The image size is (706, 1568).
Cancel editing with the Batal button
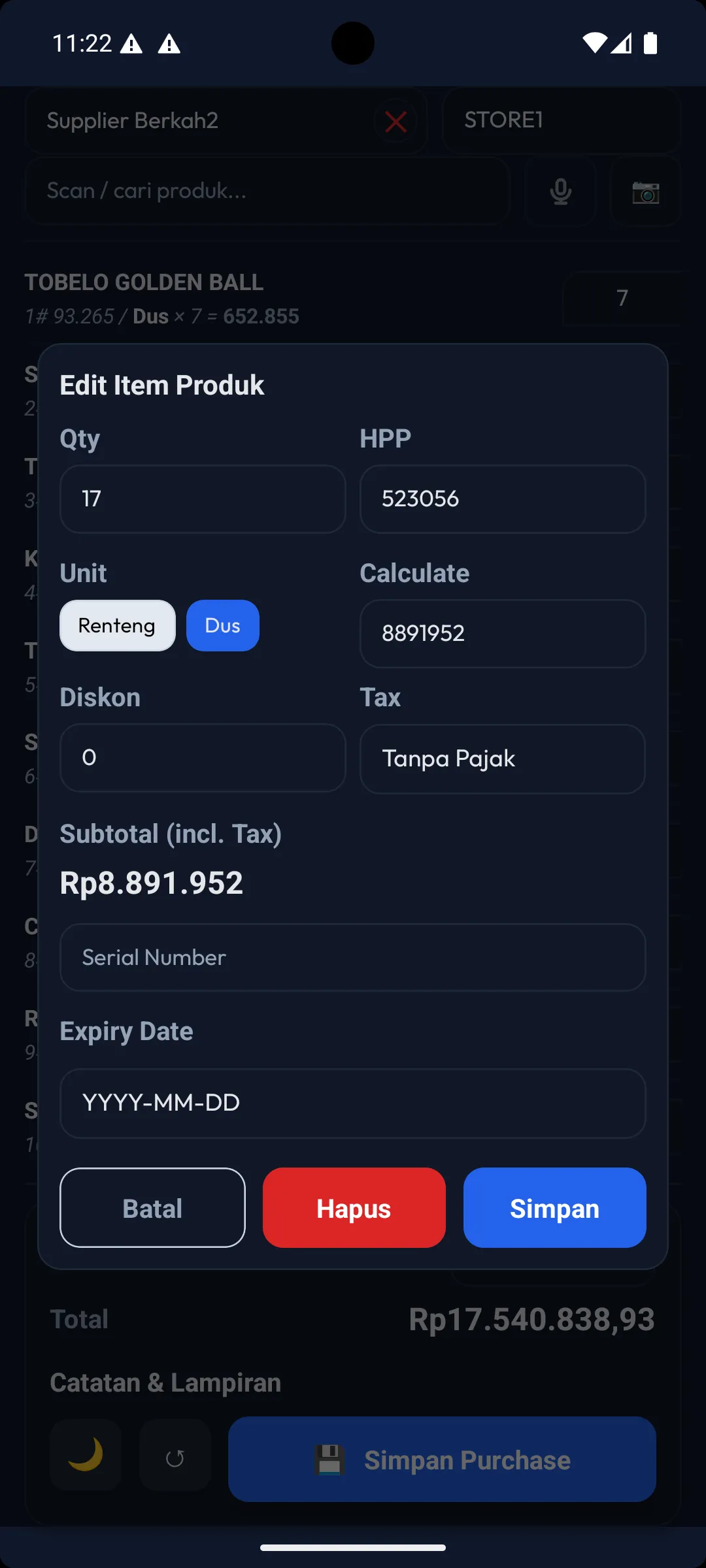coord(152,1207)
